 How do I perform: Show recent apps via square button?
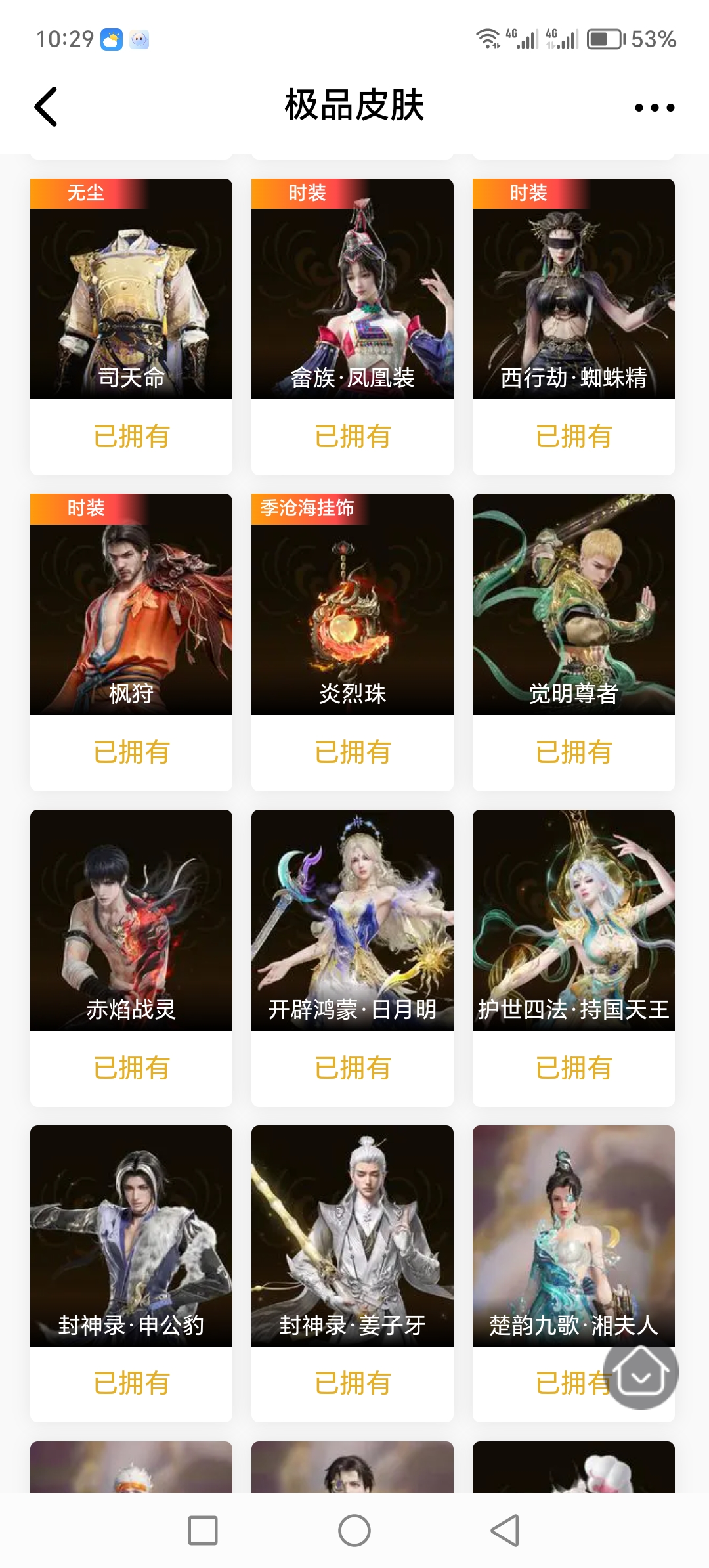point(203,1531)
